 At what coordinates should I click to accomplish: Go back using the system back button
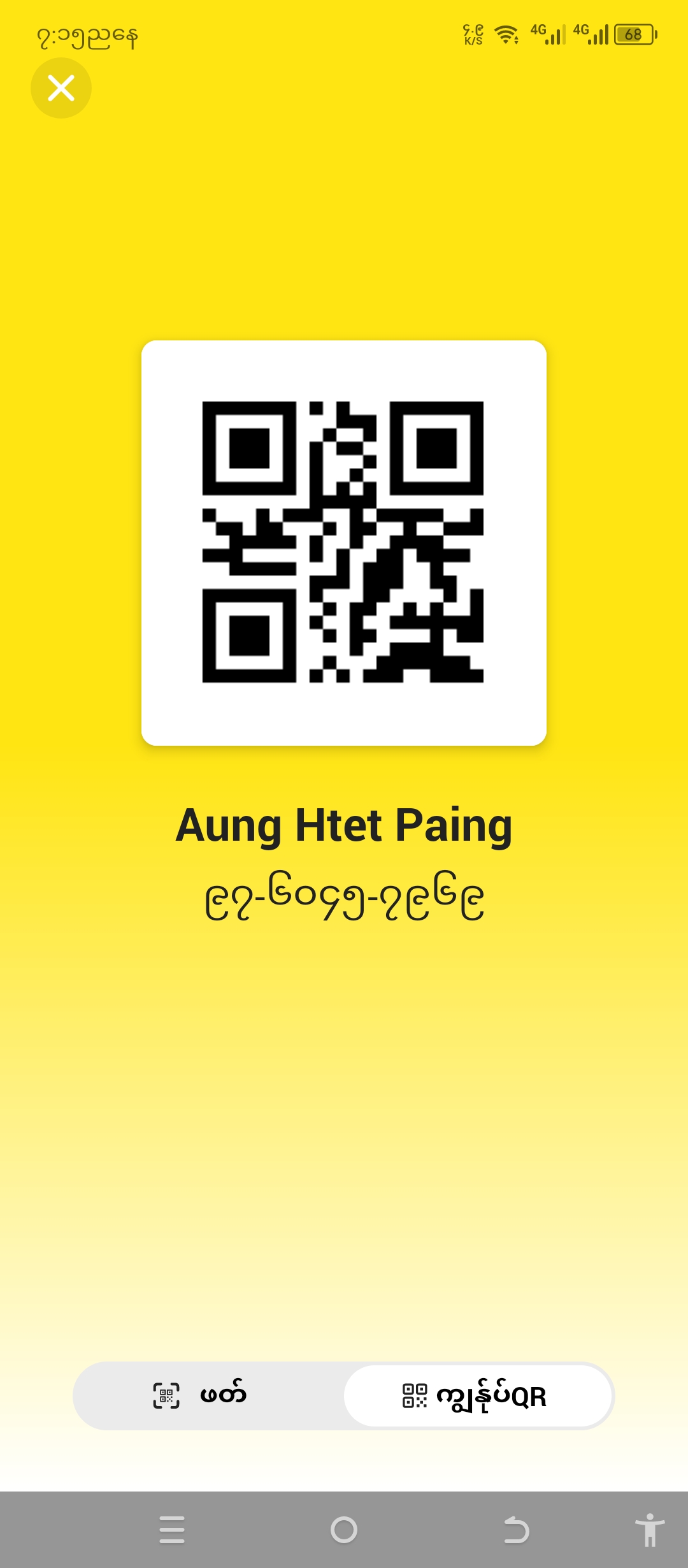516,1530
